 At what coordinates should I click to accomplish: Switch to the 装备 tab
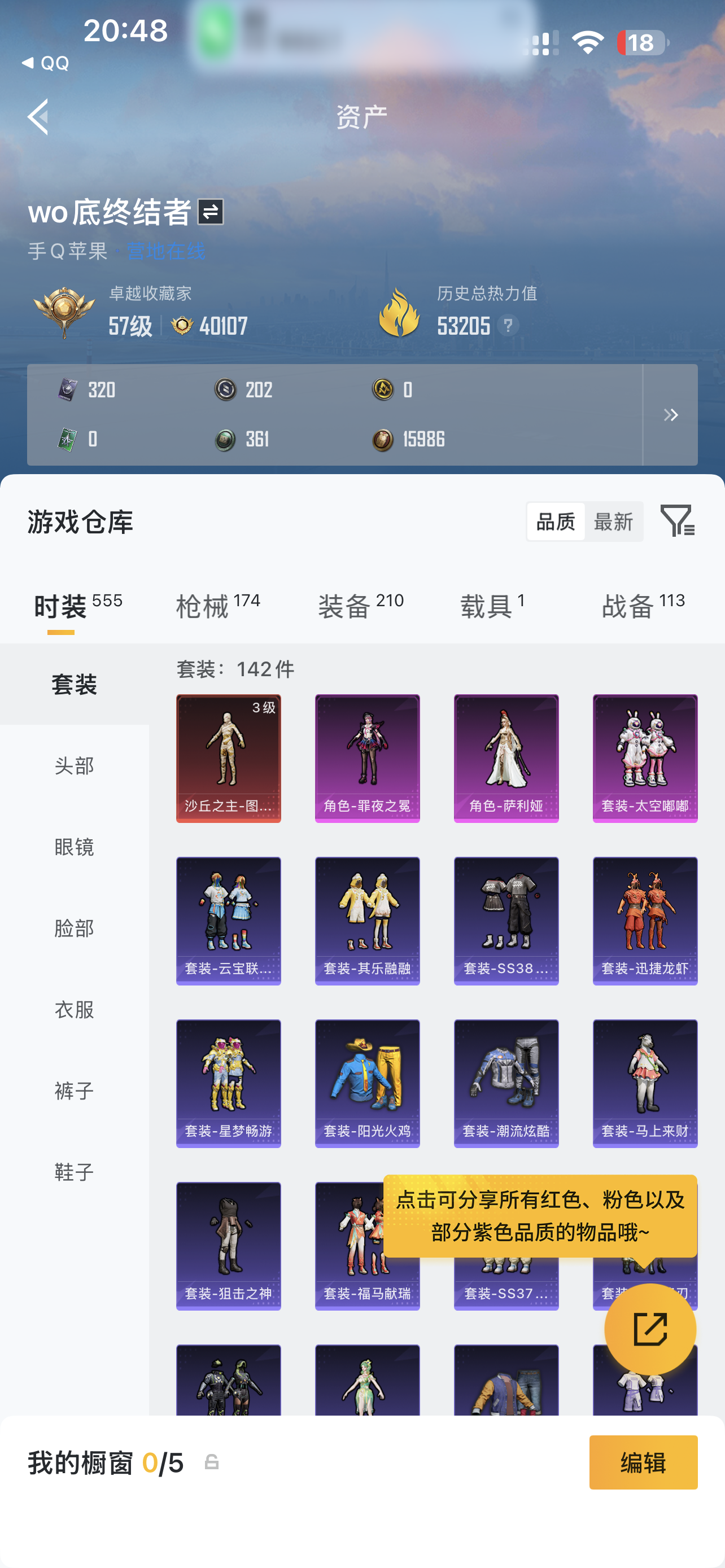pyautogui.click(x=360, y=606)
